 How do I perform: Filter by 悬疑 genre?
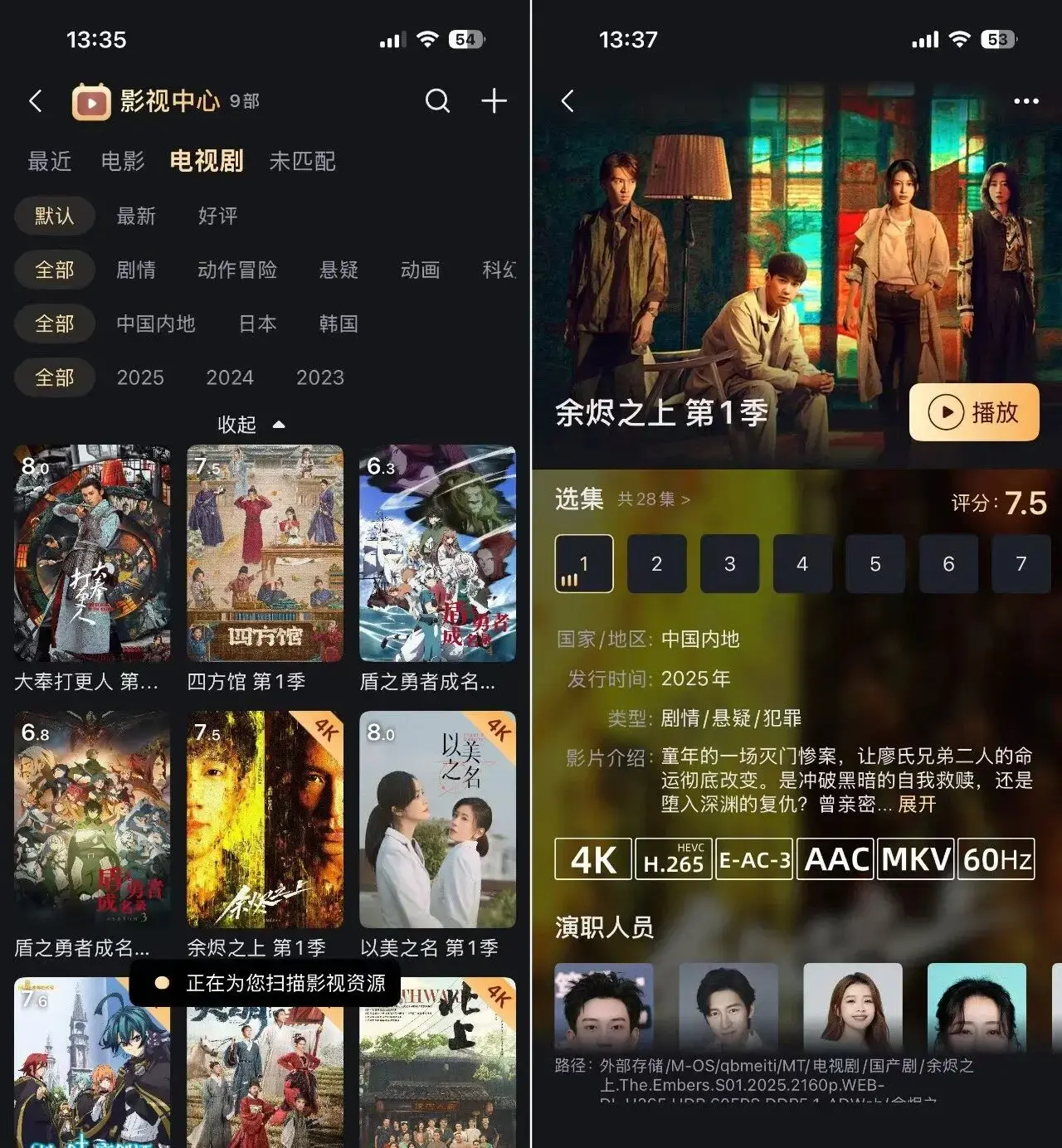(x=339, y=270)
